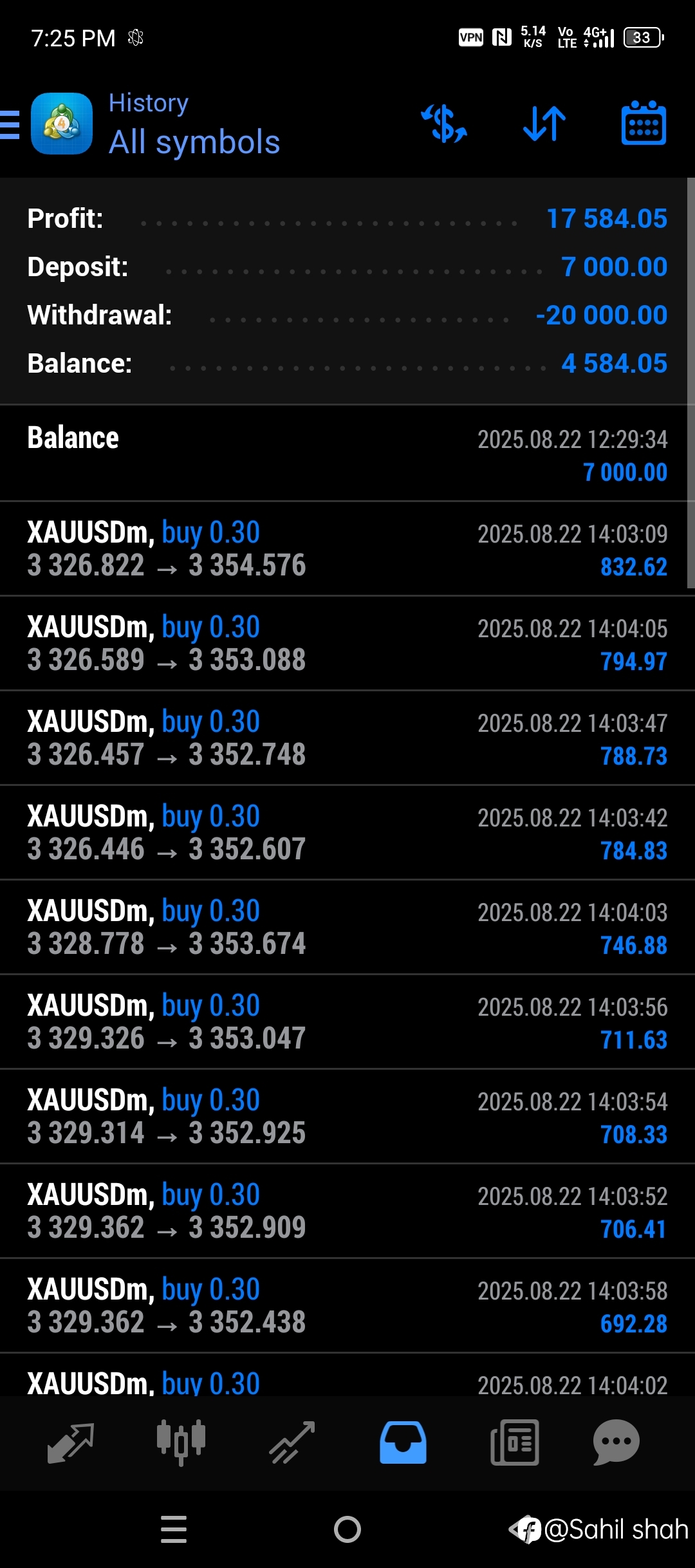The width and height of the screenshot is (695, 1568).
Task: Open the Balance 7 000.00 deposit entry
Action: tap(347, 453)
